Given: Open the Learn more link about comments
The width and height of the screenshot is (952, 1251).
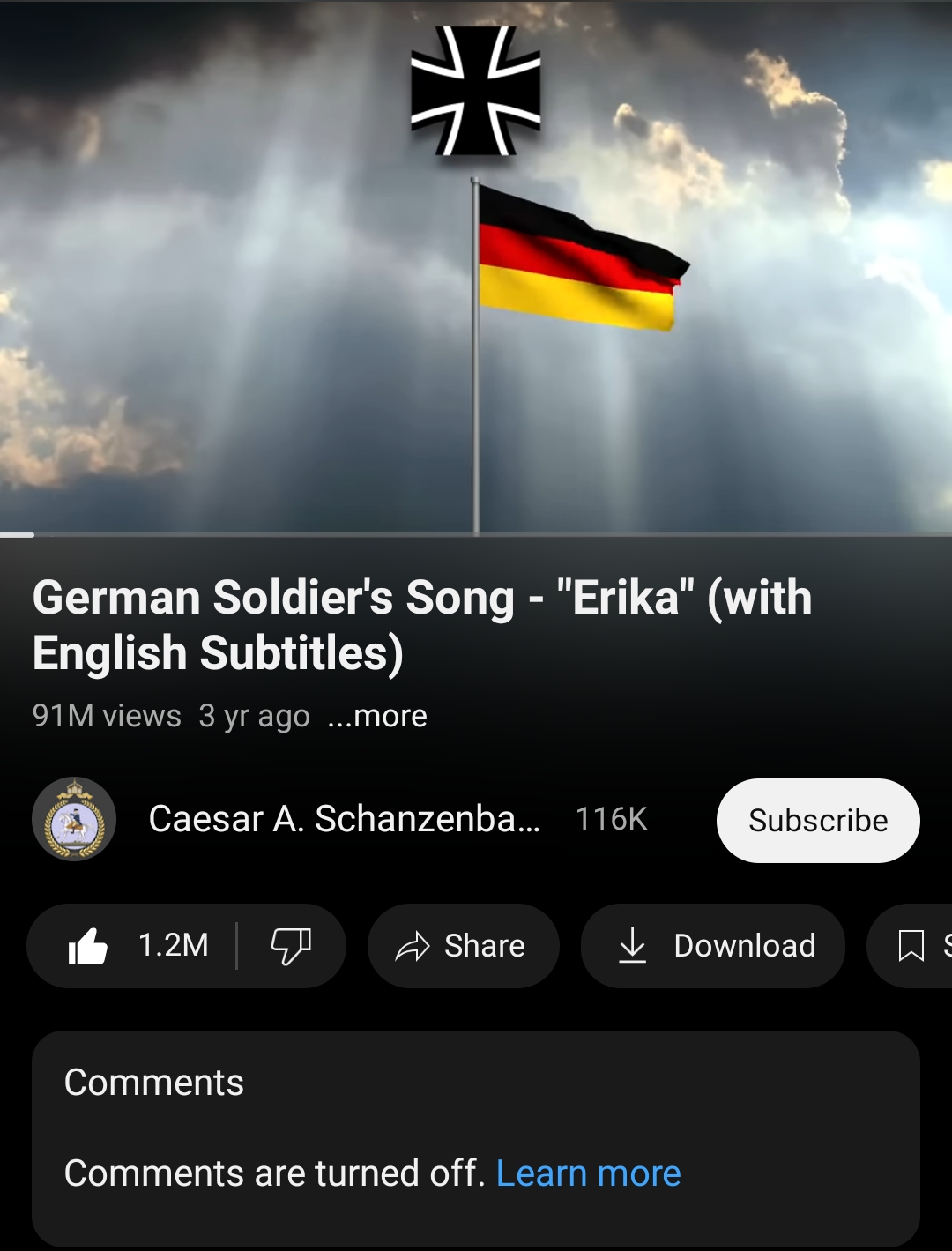Looking at the screenshot, I should tap(588, 1173).
